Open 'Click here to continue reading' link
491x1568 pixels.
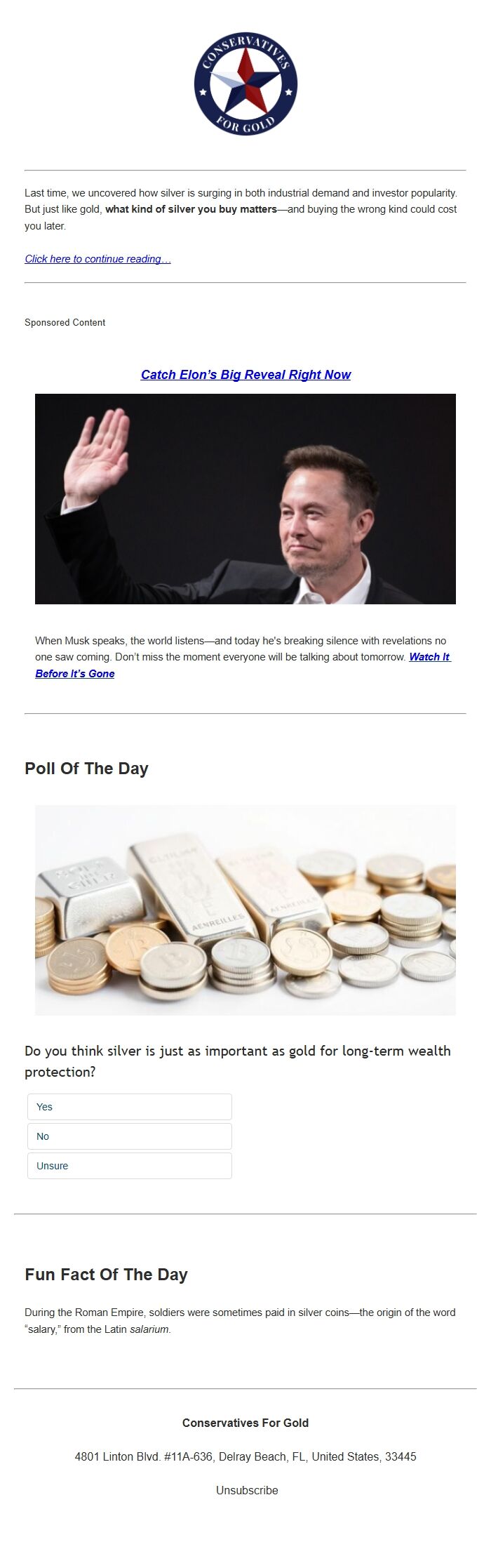(97, 259)
